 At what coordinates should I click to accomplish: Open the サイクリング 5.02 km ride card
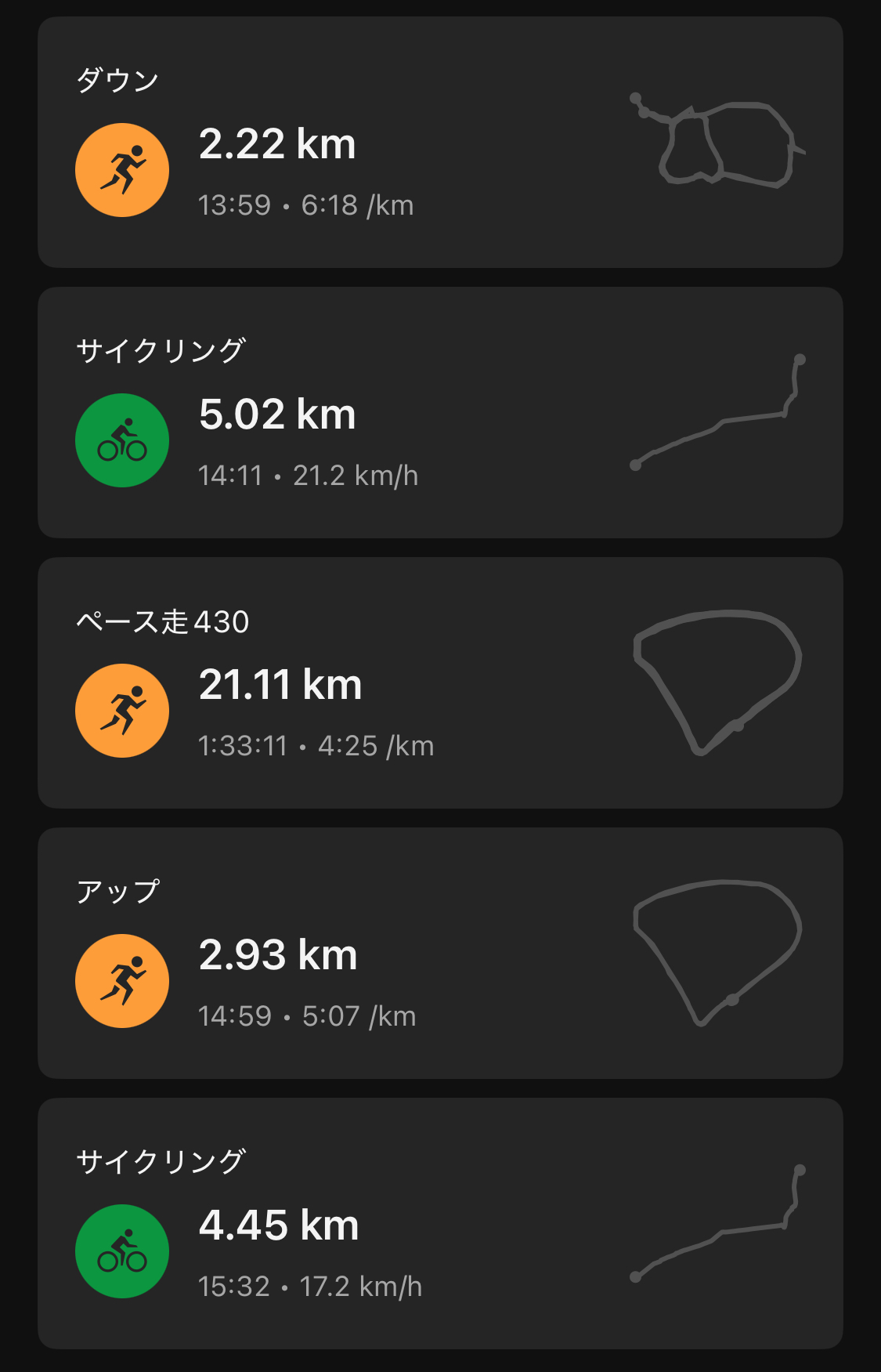pos(440,413)
